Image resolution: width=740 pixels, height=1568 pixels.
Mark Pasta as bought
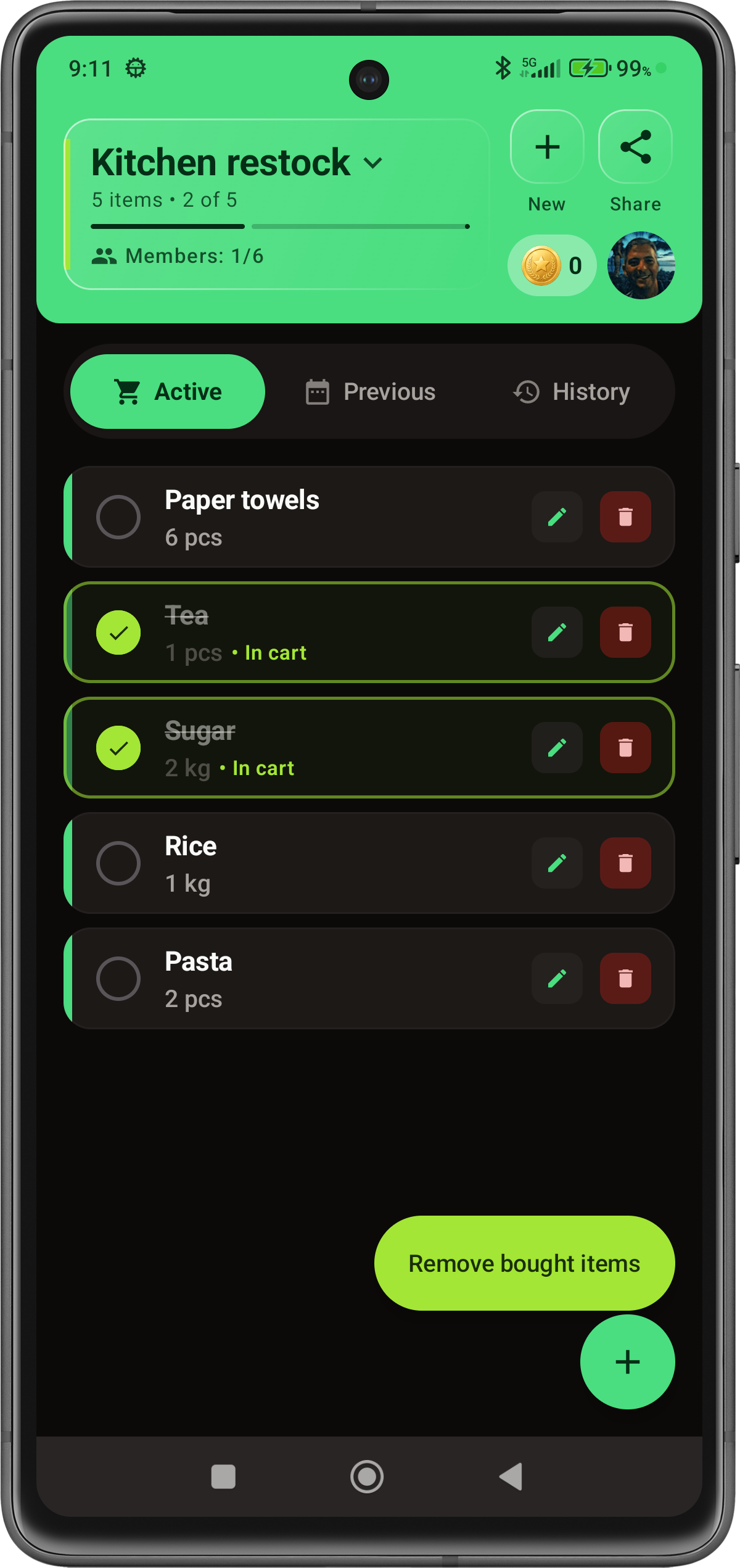pos(118,979)
